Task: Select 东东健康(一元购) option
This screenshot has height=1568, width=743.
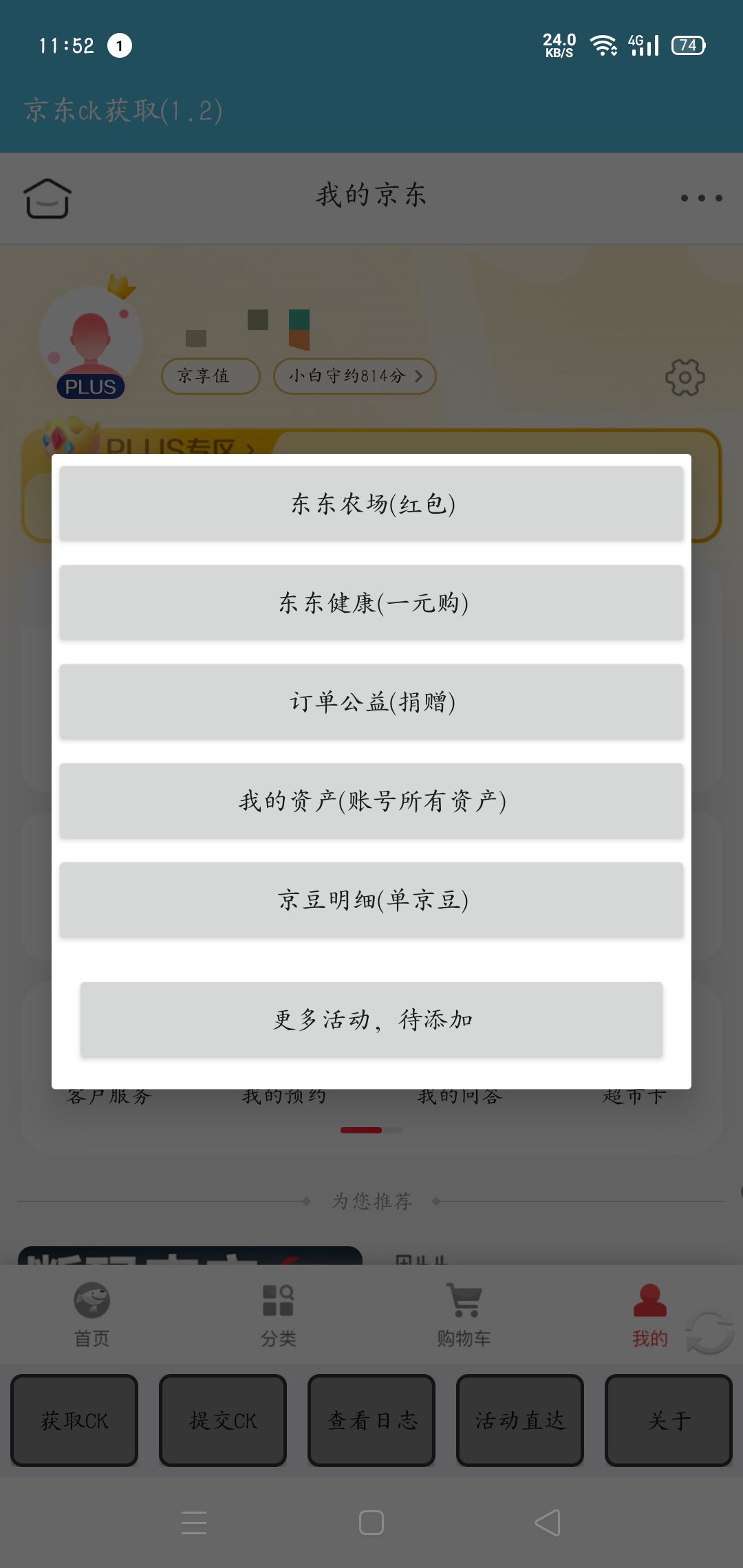Action: (x=371, y=602)
